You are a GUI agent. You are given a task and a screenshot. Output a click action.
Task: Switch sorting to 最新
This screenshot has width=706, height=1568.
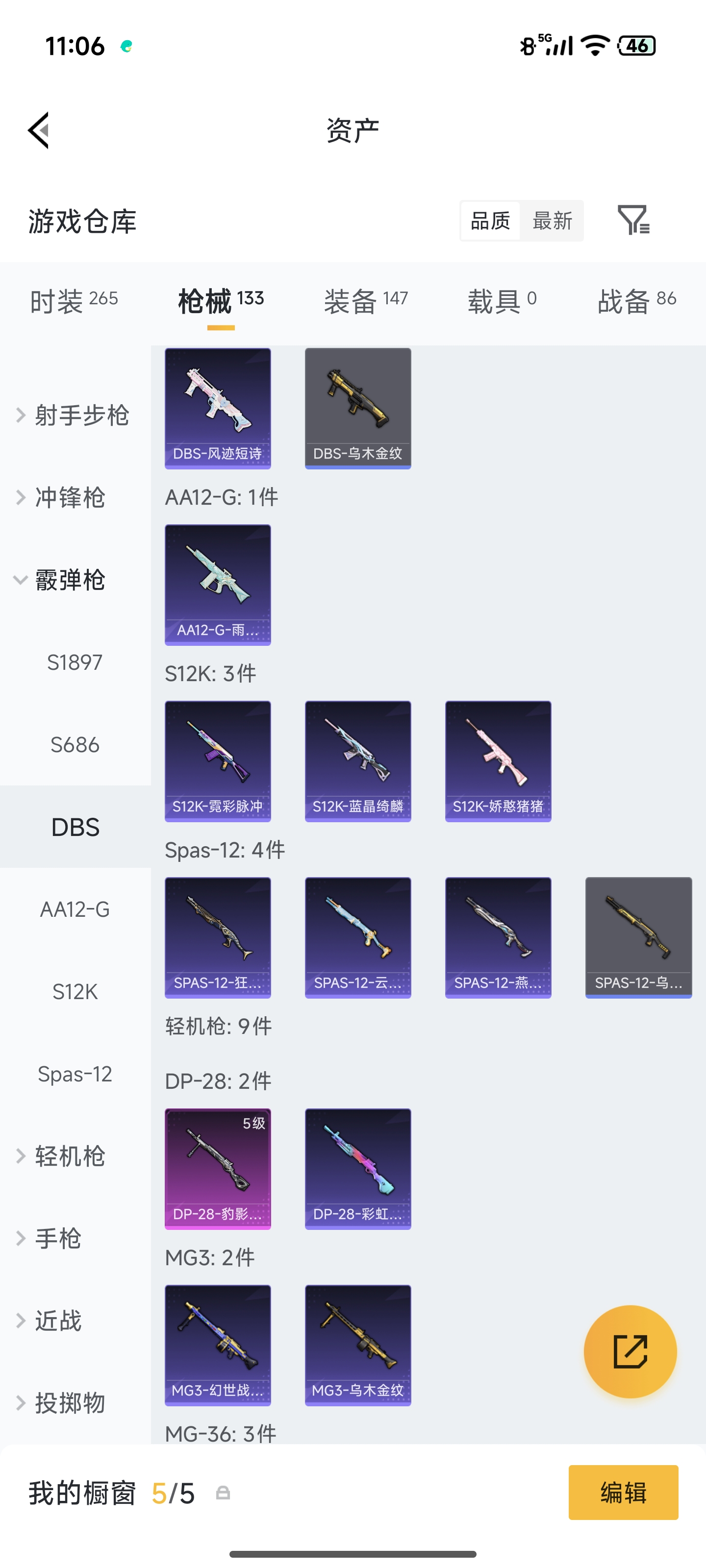[552, 221]
